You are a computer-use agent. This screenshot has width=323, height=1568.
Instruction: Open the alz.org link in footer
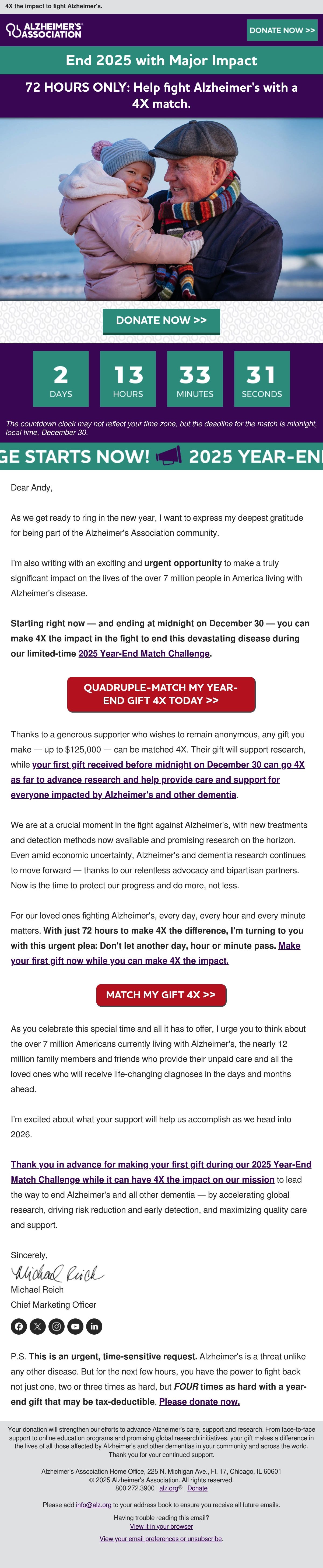click(x=168, y=1488)
